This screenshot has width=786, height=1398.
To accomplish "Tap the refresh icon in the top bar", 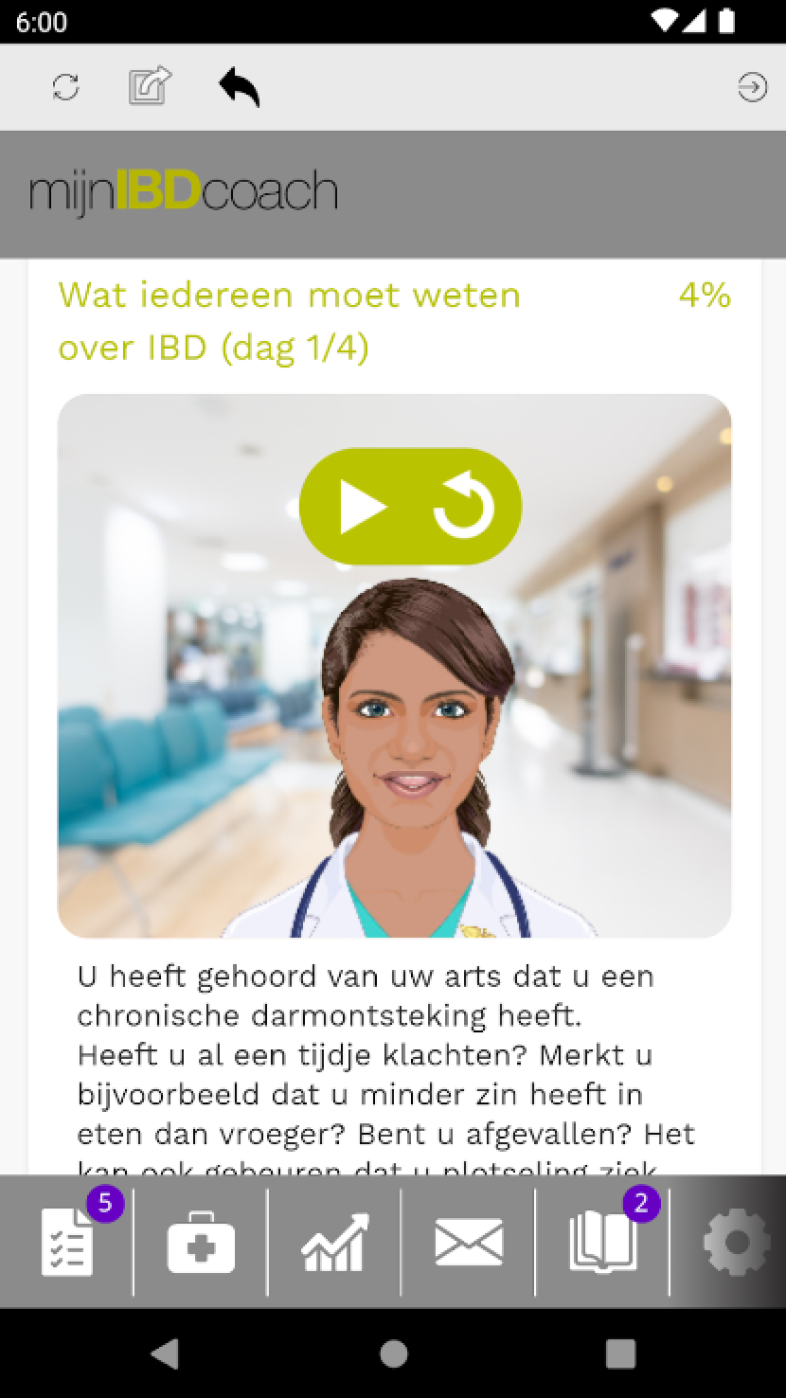I will point(66,87).
